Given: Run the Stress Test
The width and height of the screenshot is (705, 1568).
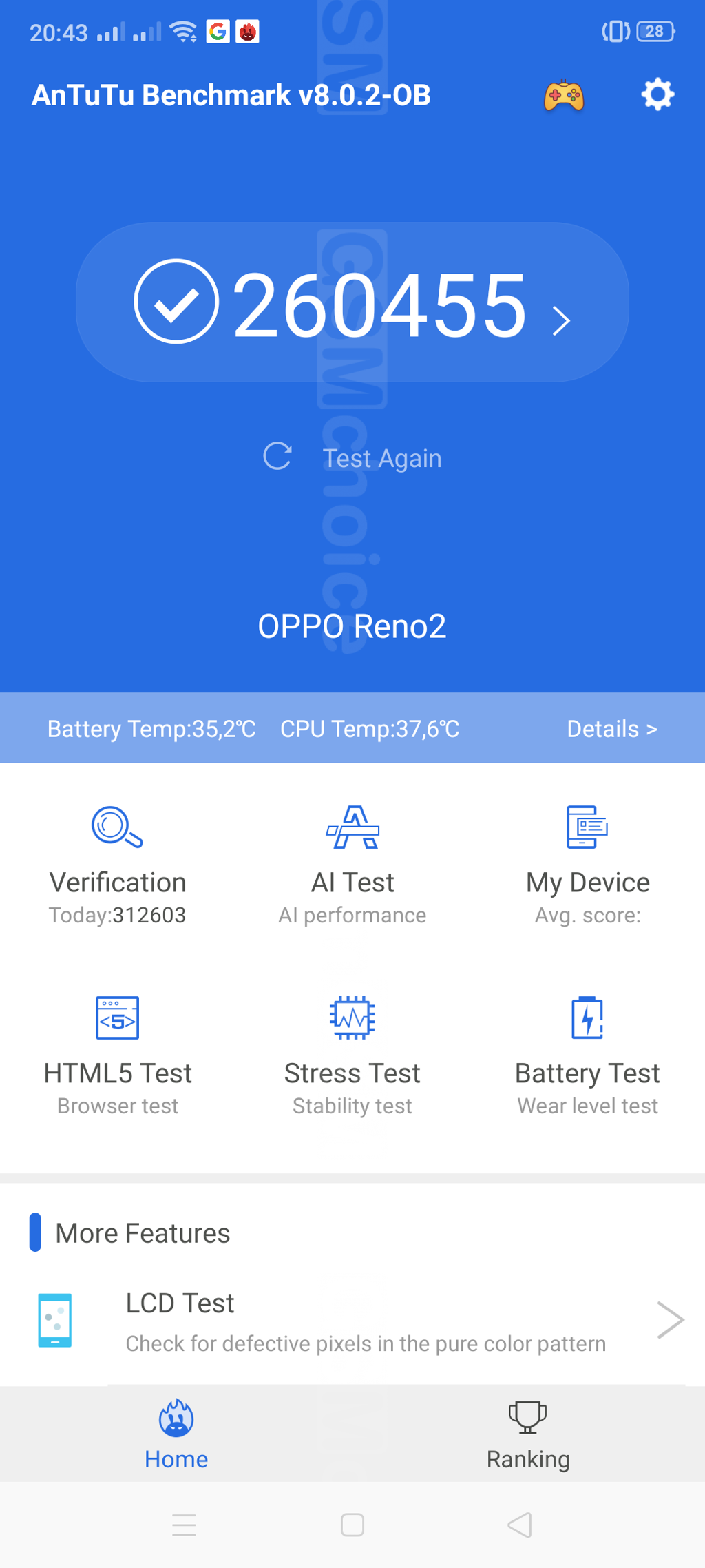Looking at the screenshot, I should [x=352, y=1055].
